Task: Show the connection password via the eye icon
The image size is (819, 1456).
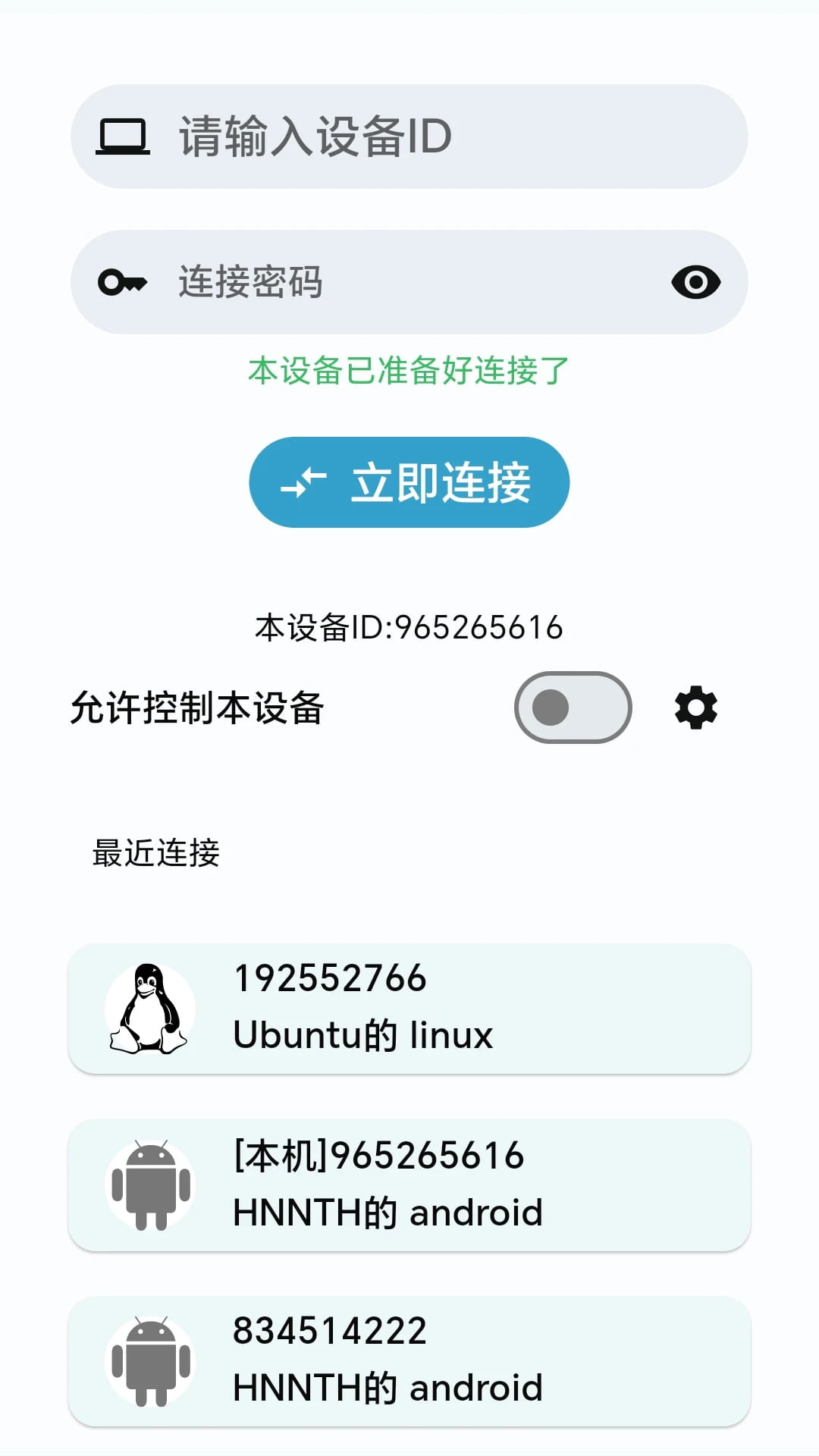Action: coord(695,282)
